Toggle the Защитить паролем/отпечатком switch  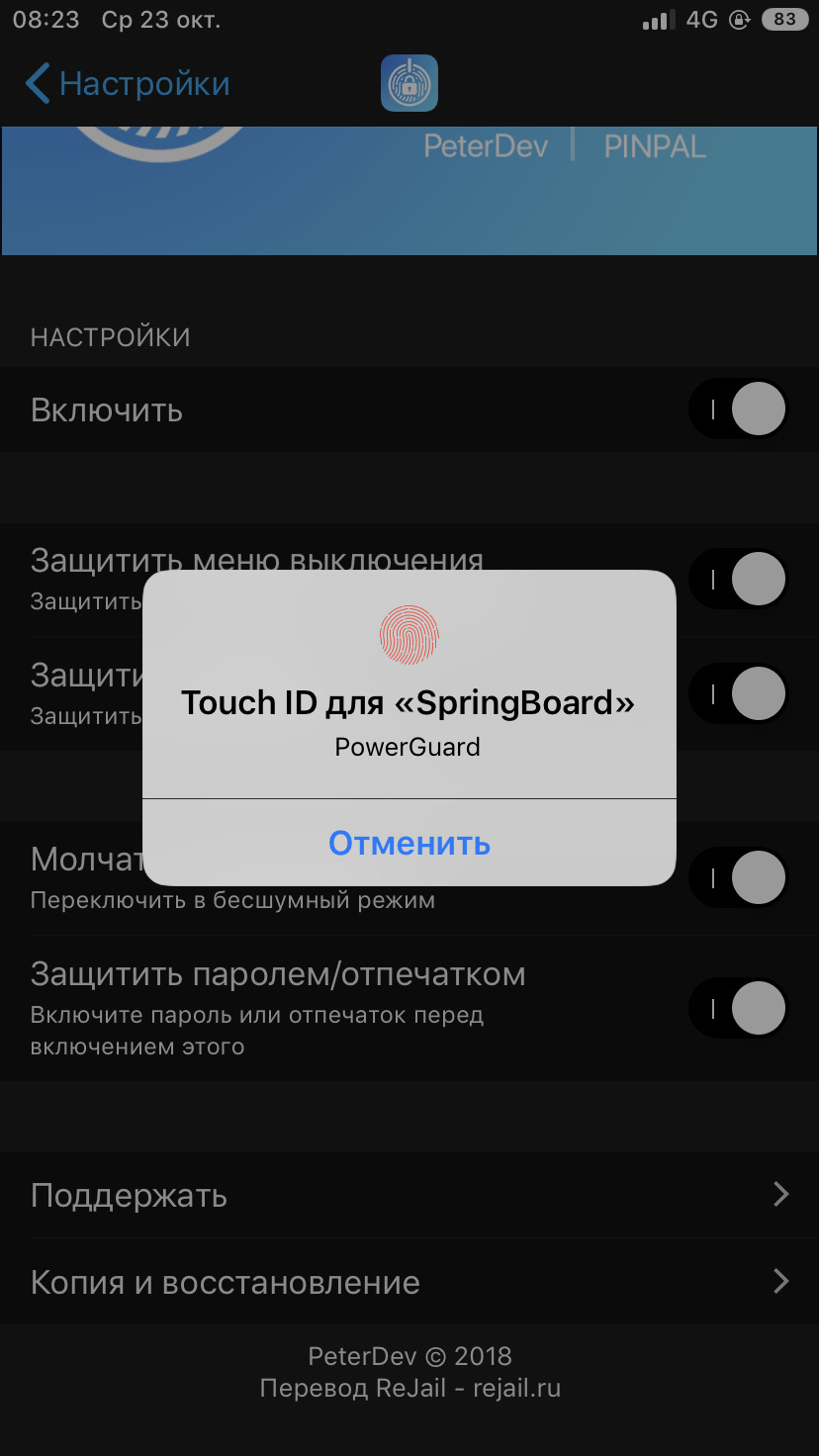click(x=739, y=1008)
